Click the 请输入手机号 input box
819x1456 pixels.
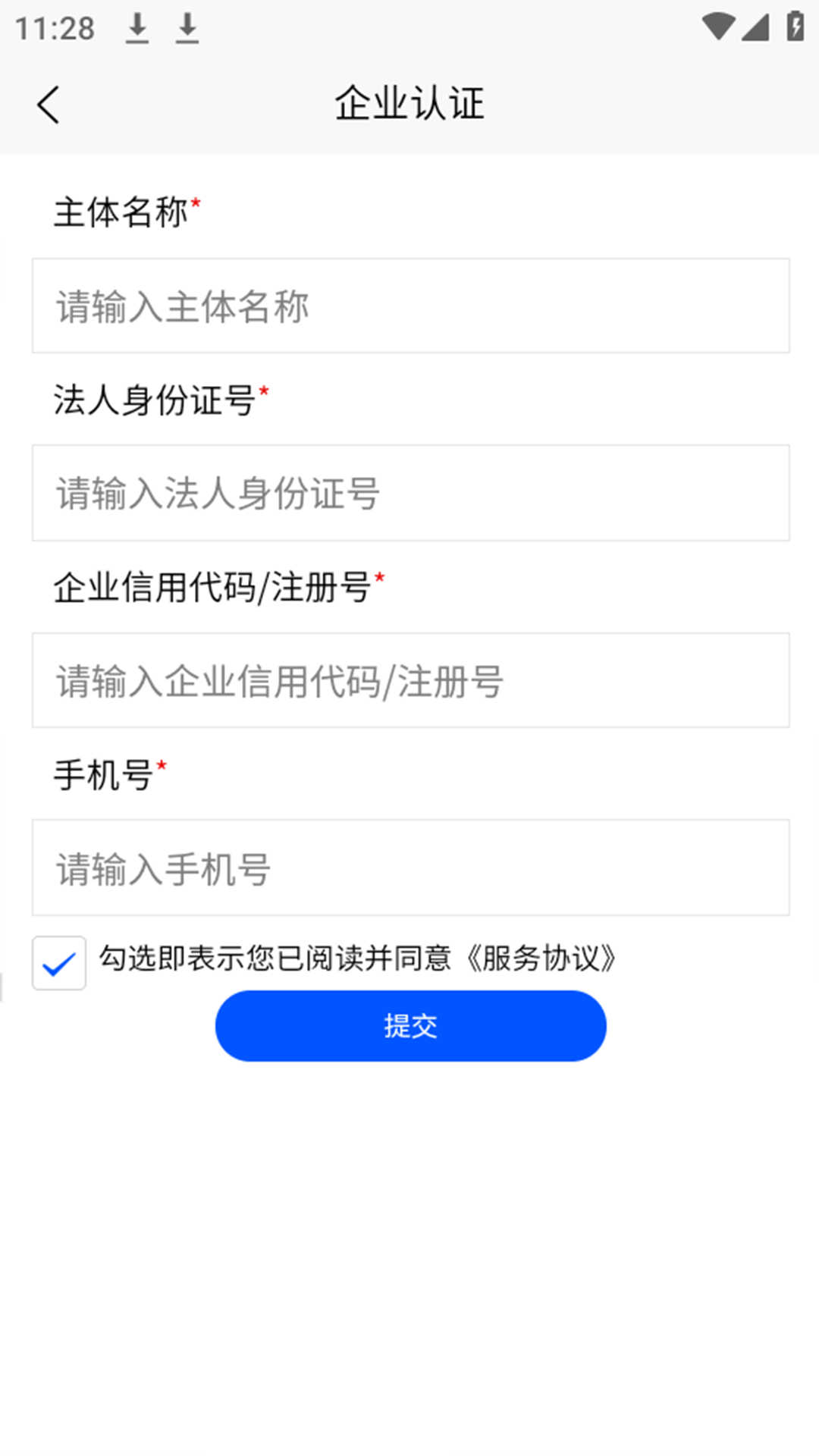tap(409, 867)
